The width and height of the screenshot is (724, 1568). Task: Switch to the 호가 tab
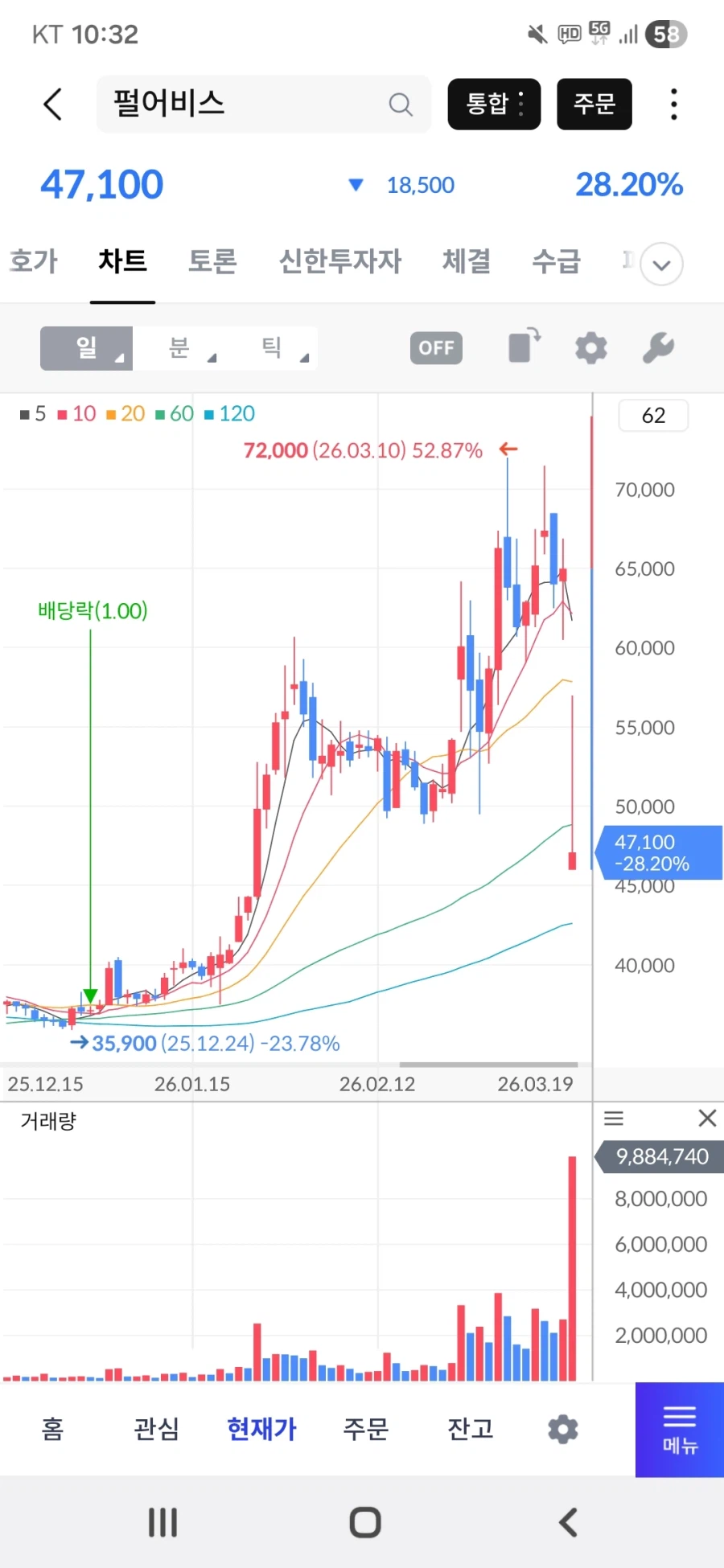(33, 261)
